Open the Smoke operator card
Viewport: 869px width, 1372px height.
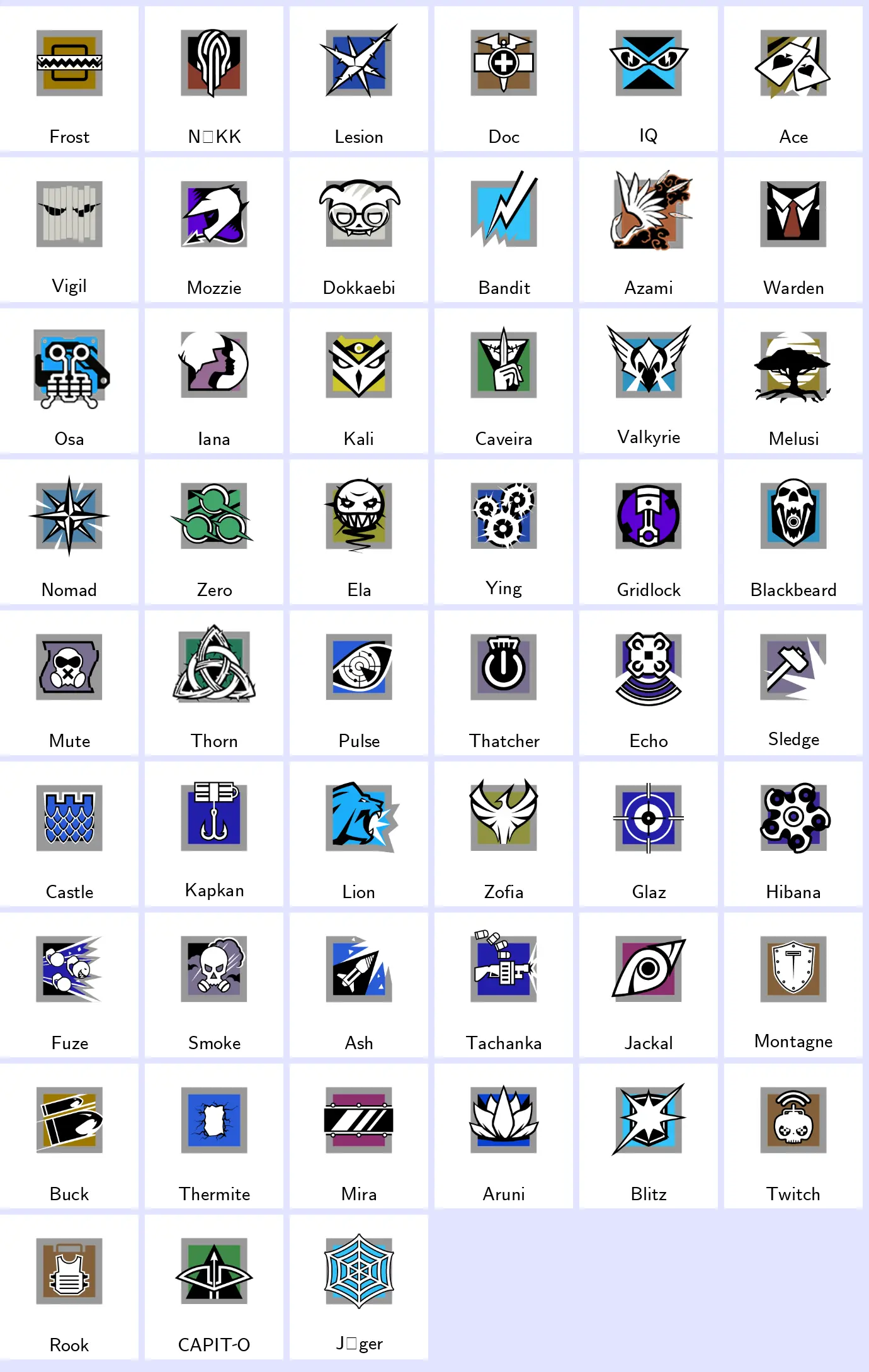click(214, 985)
